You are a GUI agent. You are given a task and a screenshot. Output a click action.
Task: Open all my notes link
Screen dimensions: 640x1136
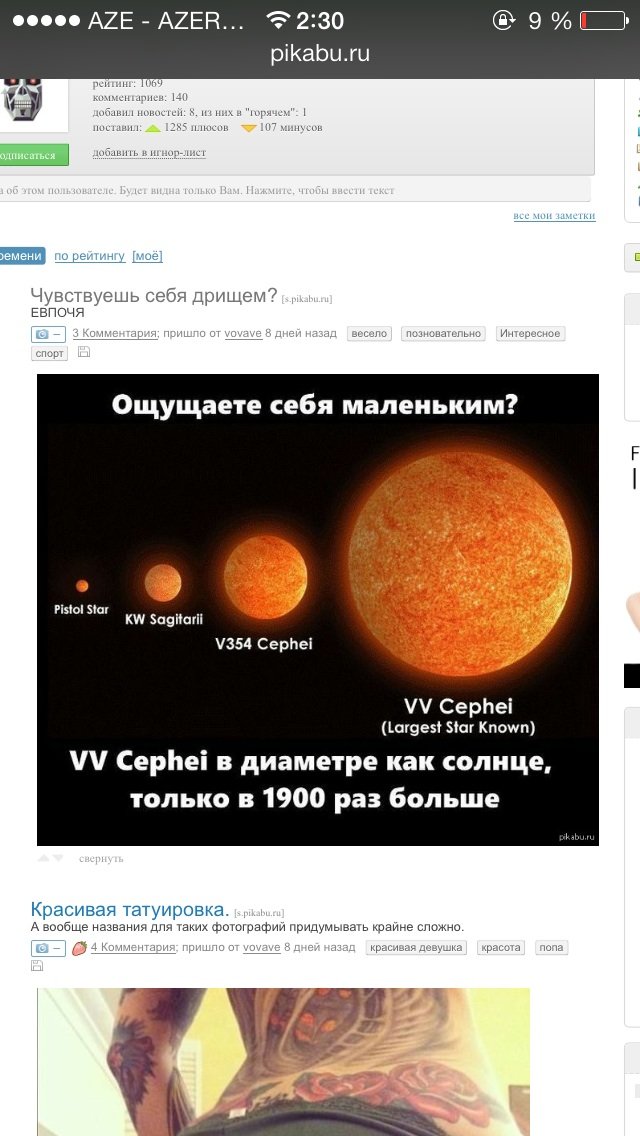click(554, 216)
